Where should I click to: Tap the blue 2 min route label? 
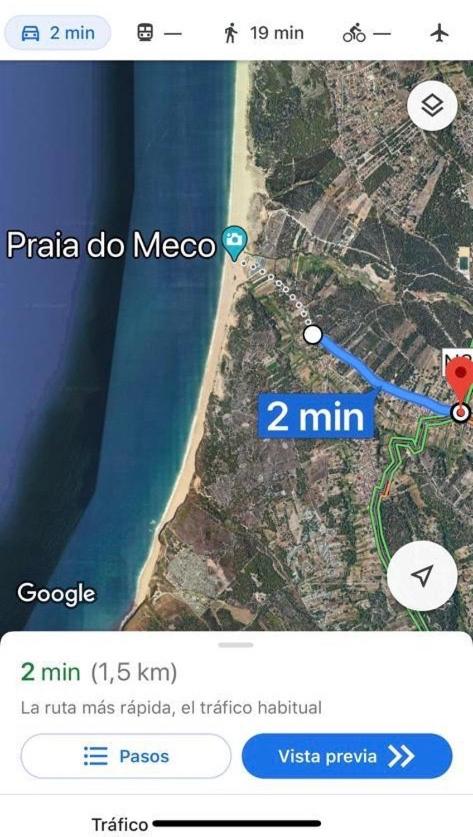tap(316, 416)
